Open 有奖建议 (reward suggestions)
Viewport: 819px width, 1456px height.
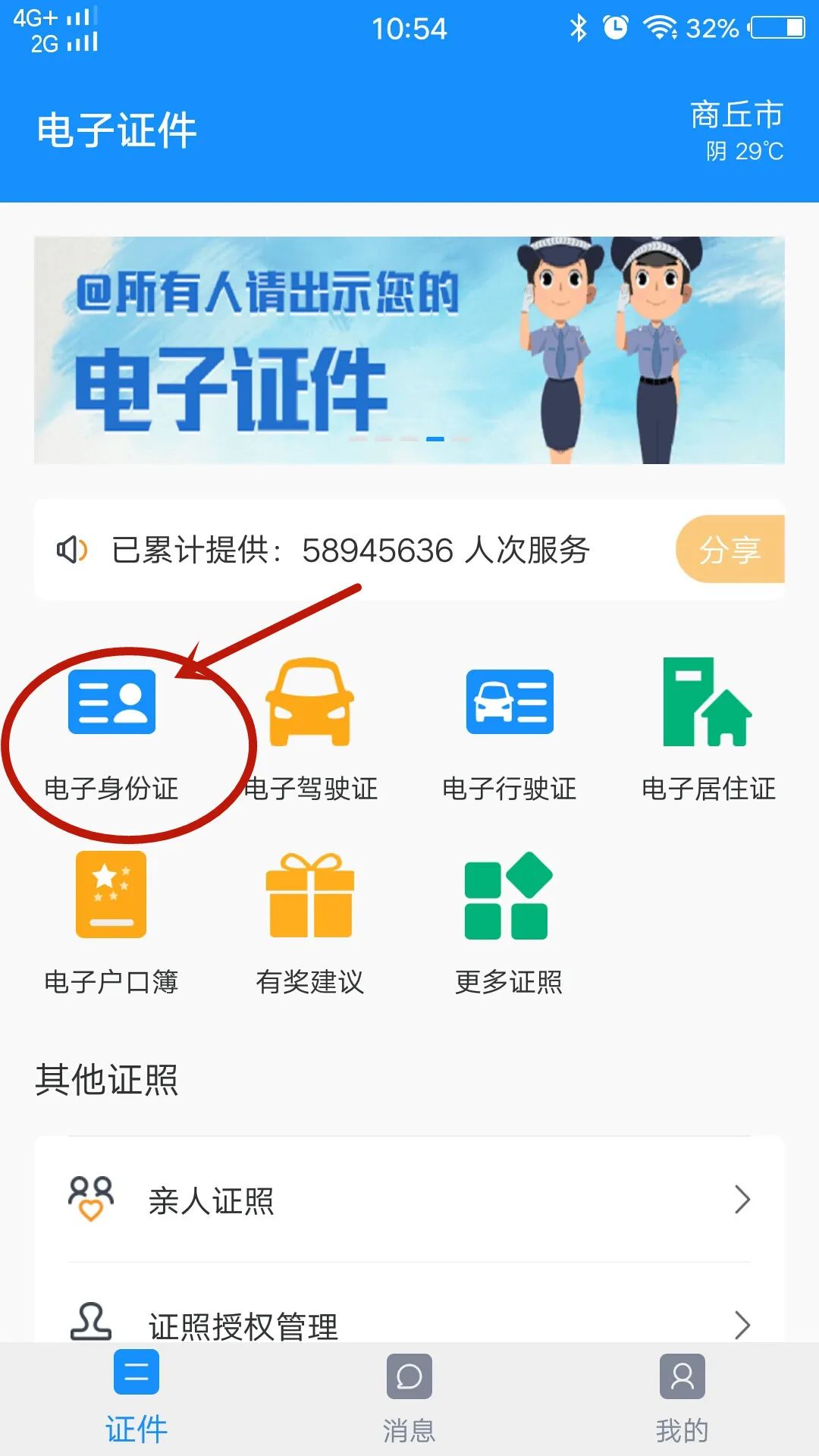click(309, 921)
